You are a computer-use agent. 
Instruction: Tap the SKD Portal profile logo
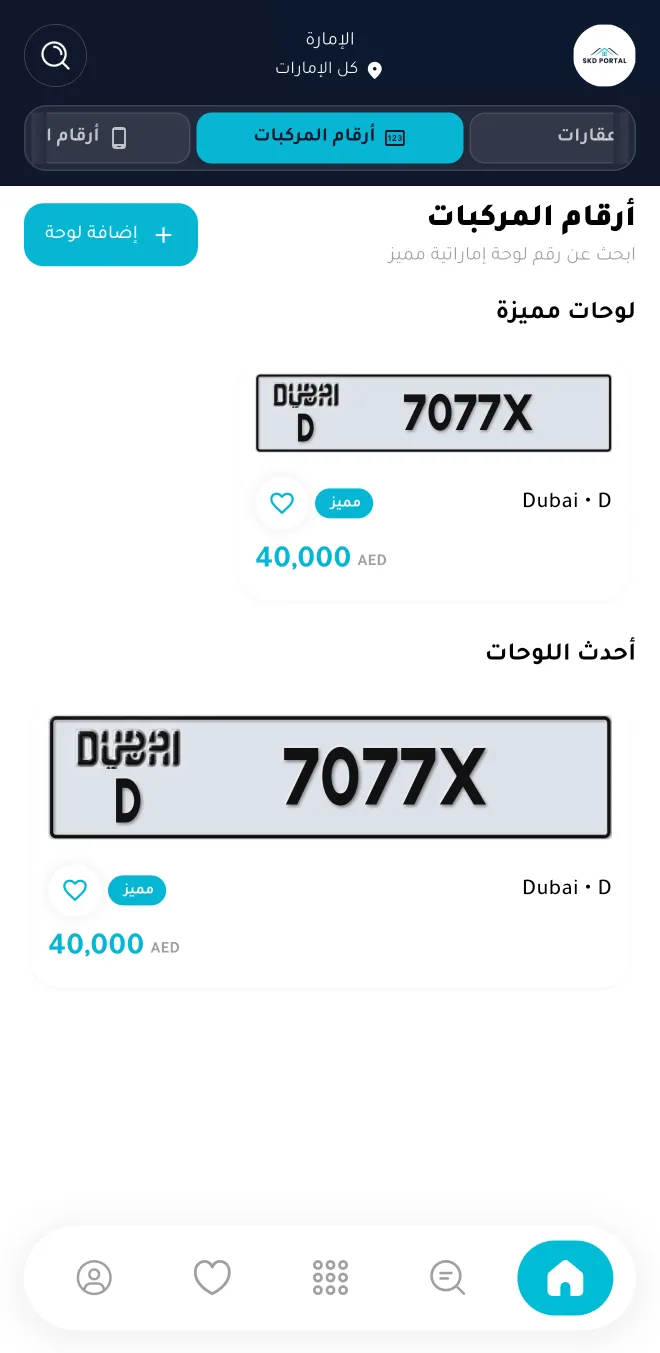coord(604,56)
